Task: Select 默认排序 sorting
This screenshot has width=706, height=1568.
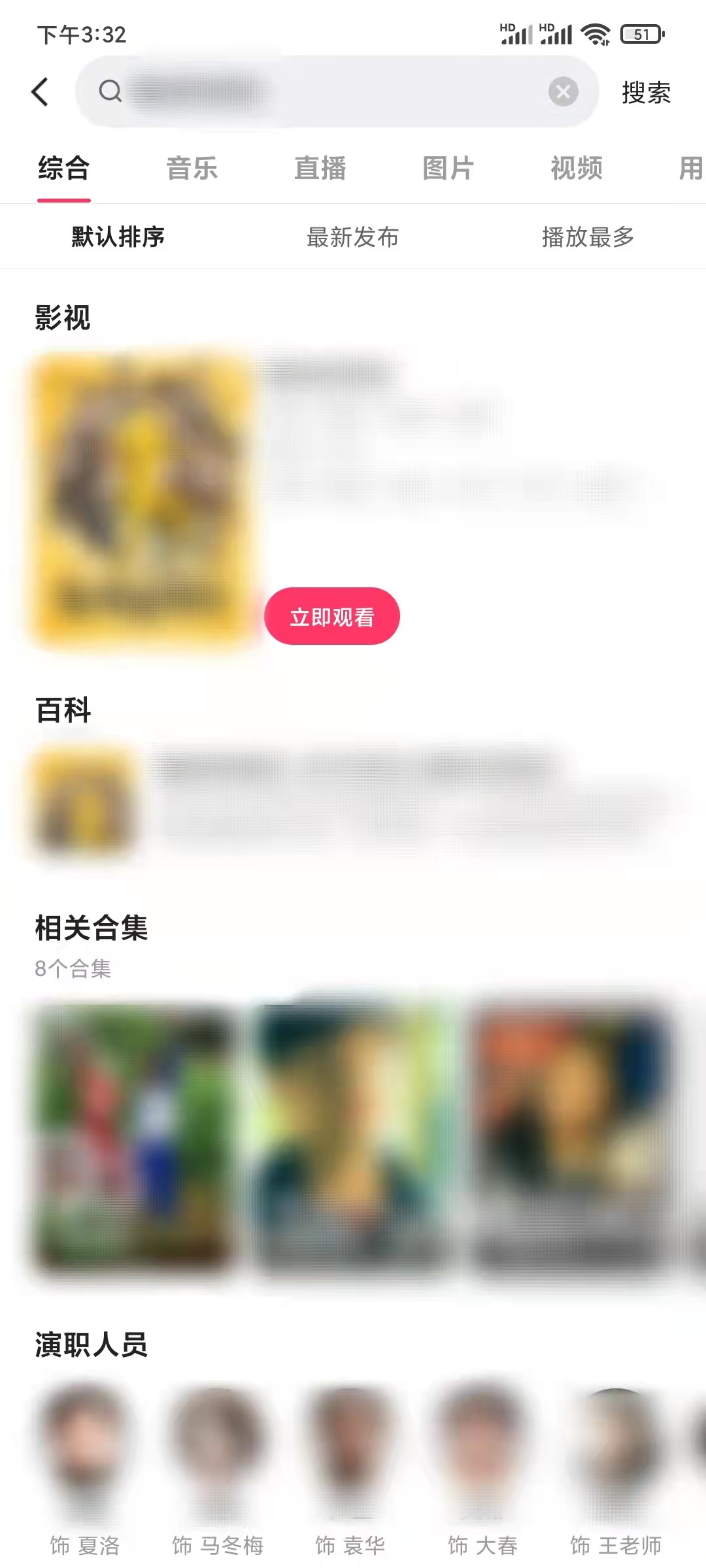Action: [x=116, y=237]
